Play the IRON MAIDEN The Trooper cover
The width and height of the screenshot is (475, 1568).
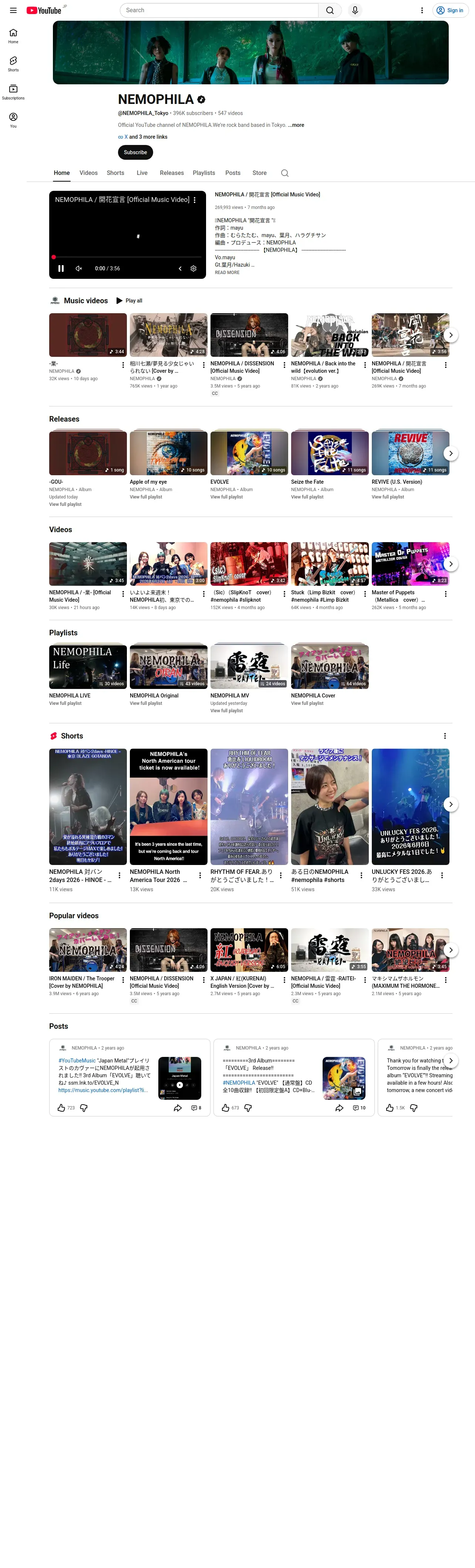click(x=88, y=950)
